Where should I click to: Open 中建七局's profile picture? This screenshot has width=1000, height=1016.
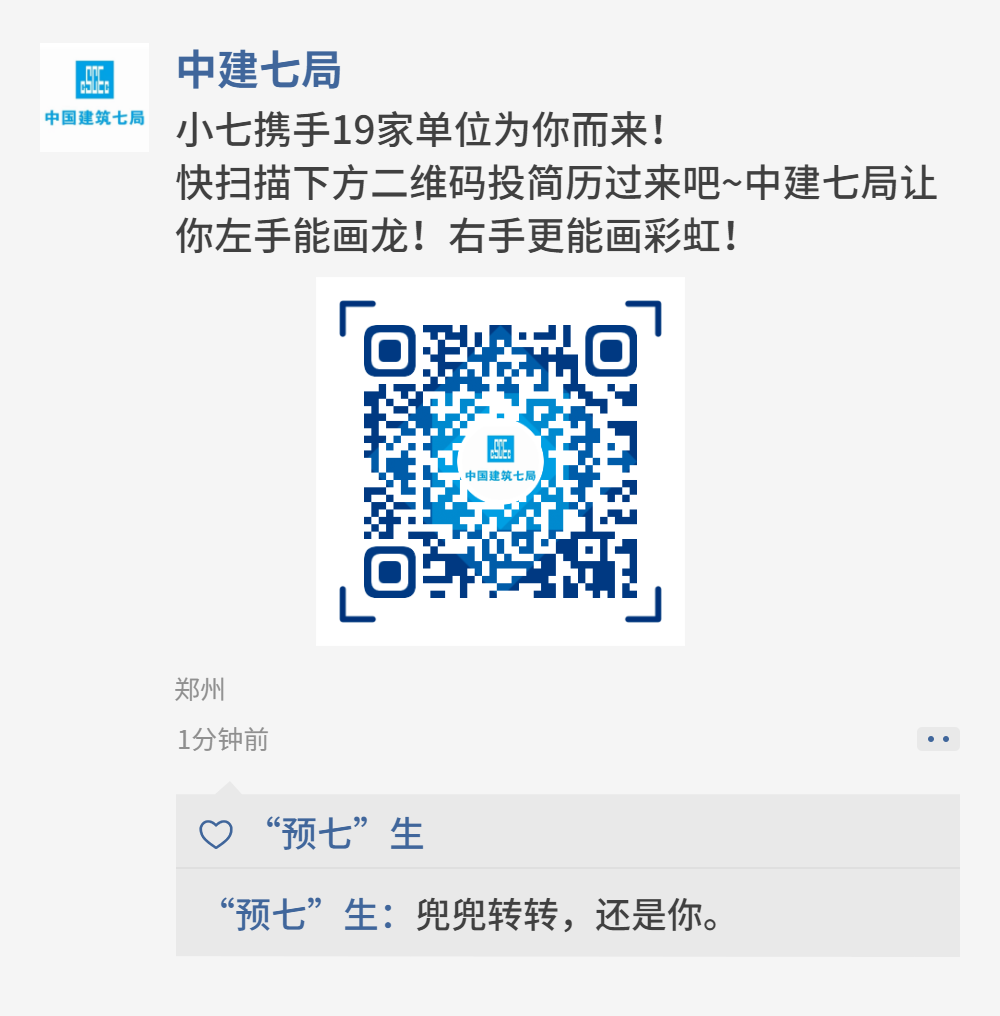click(94, 97)
